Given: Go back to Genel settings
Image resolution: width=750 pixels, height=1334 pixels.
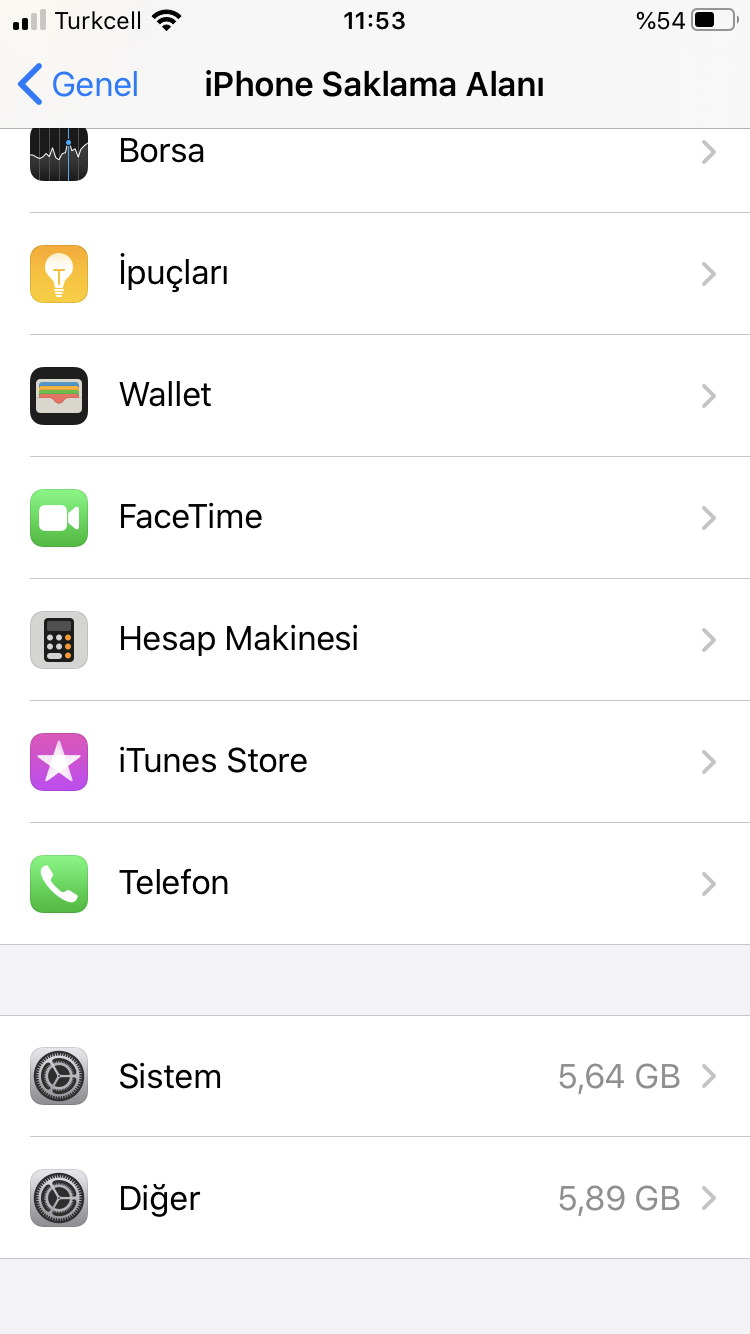Looking at the screenshot, I should 78,85.
